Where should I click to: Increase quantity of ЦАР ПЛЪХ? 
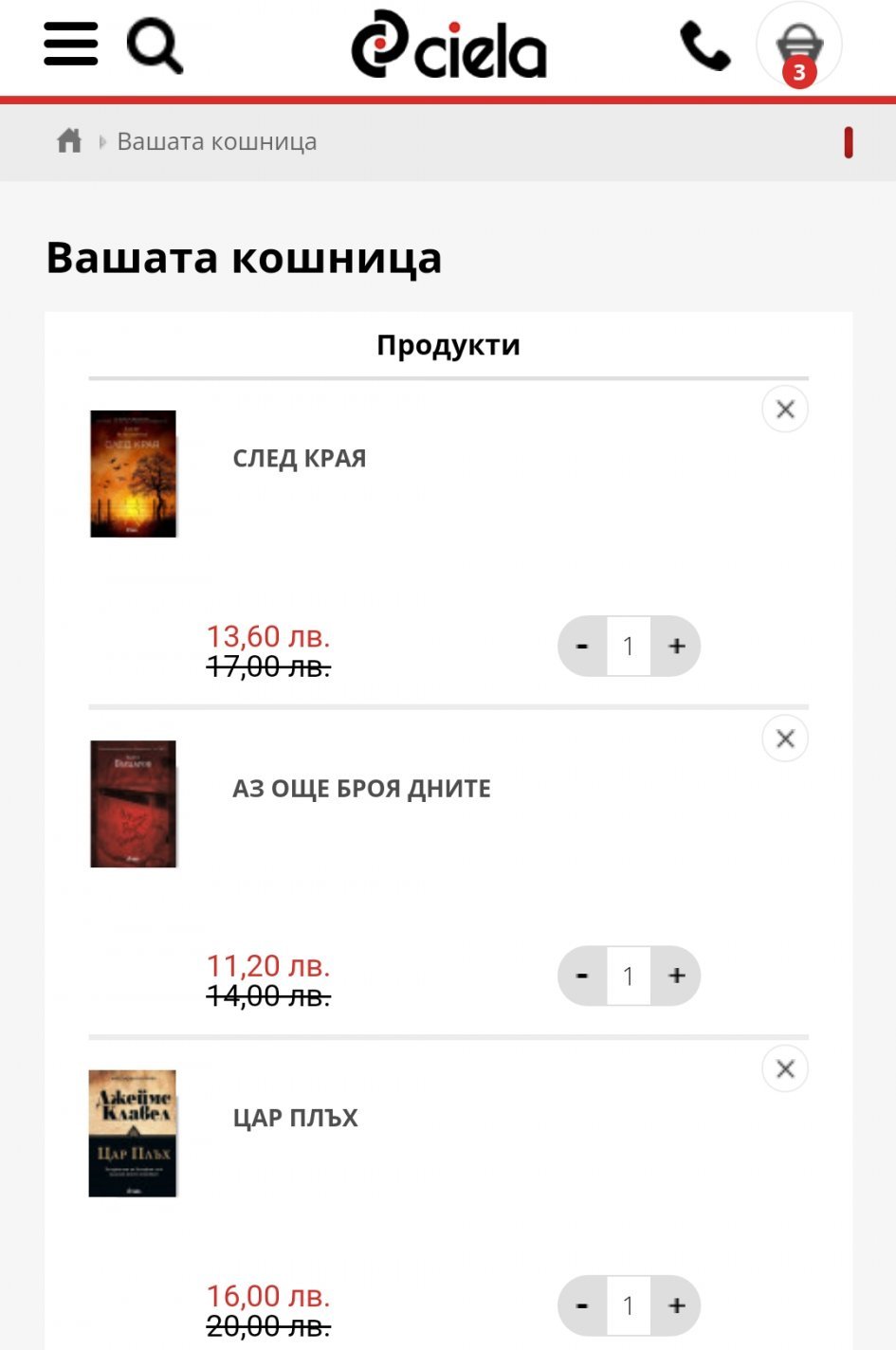676,1306
